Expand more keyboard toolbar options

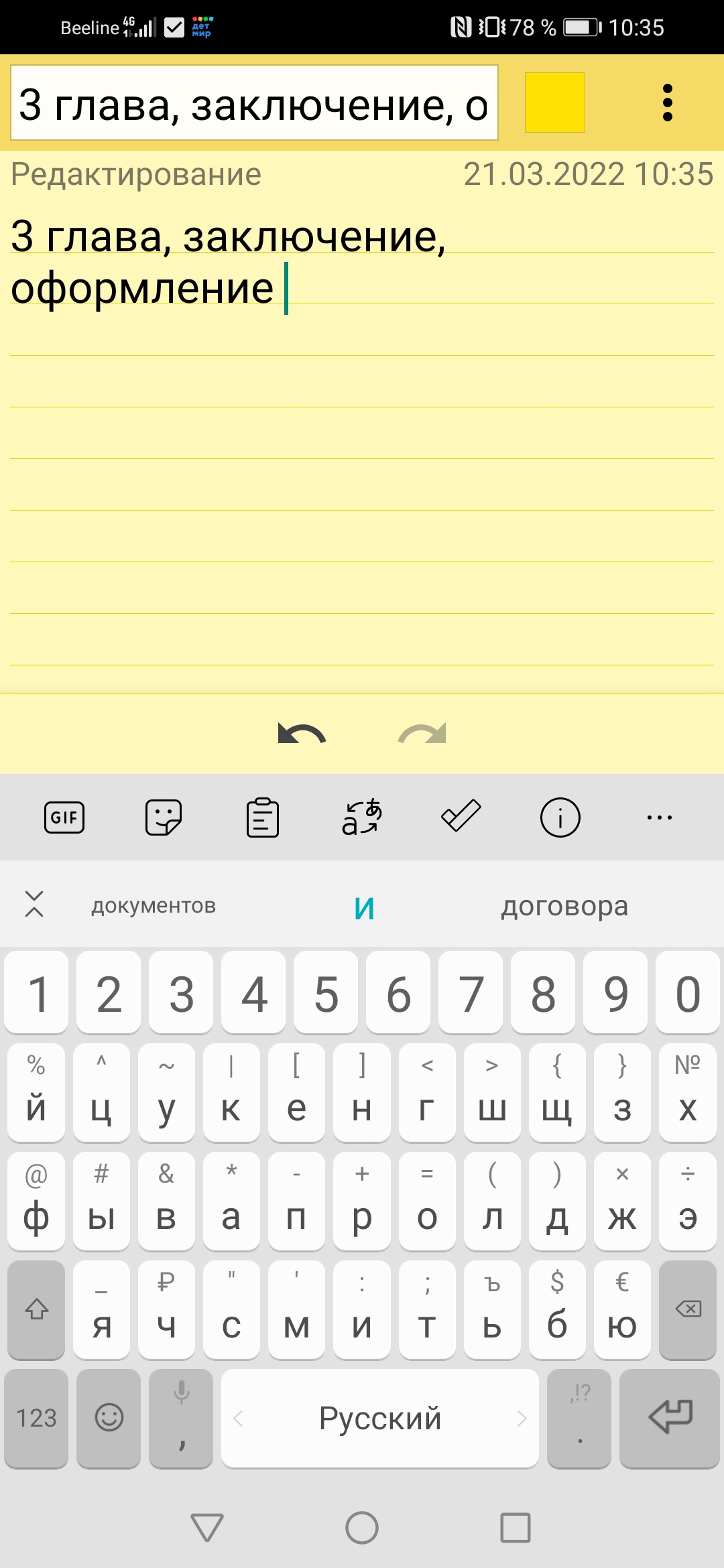click(x=660, y=818)
